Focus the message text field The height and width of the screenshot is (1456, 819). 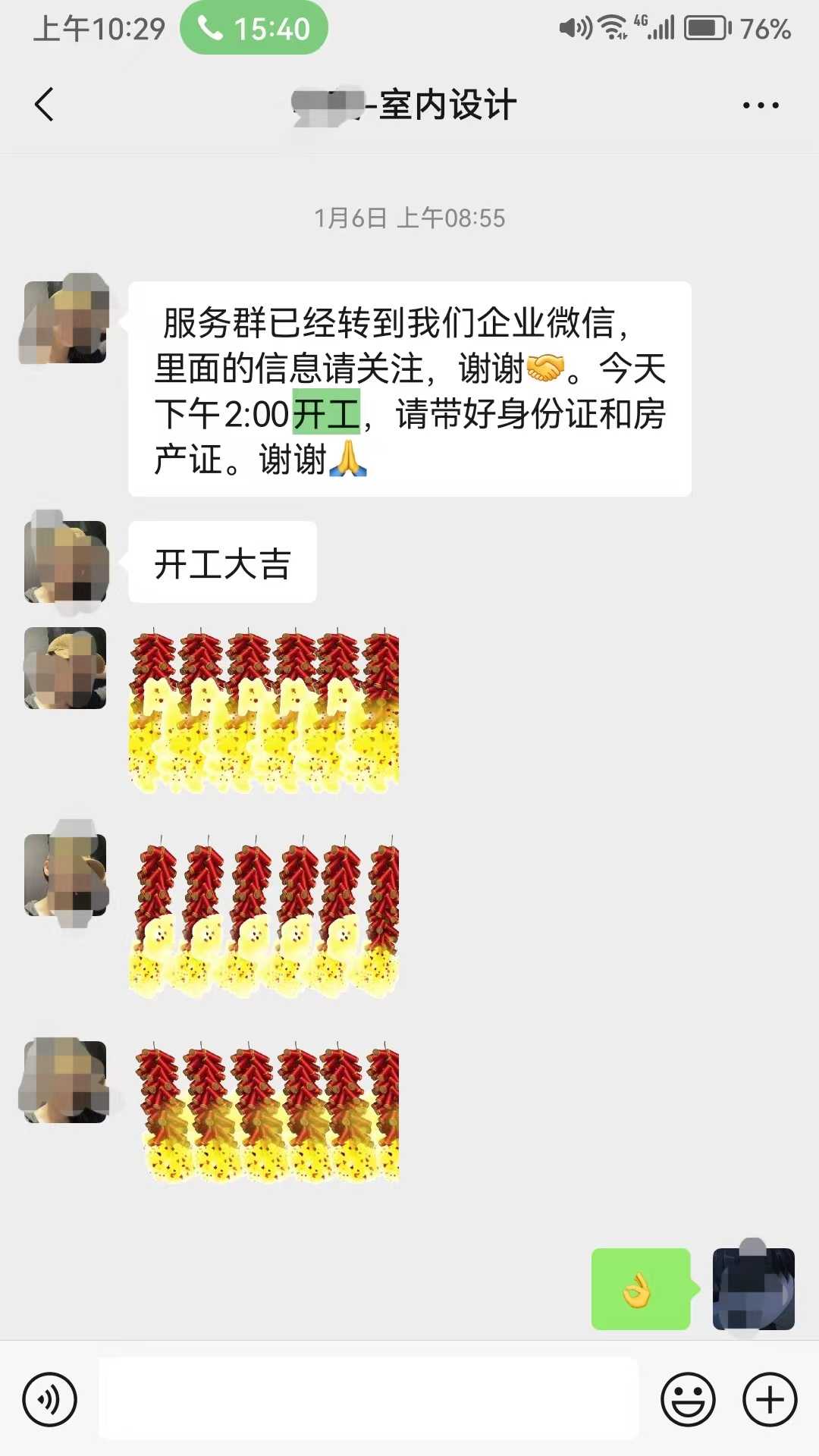pyautogui.click(x=369, y=1399)
